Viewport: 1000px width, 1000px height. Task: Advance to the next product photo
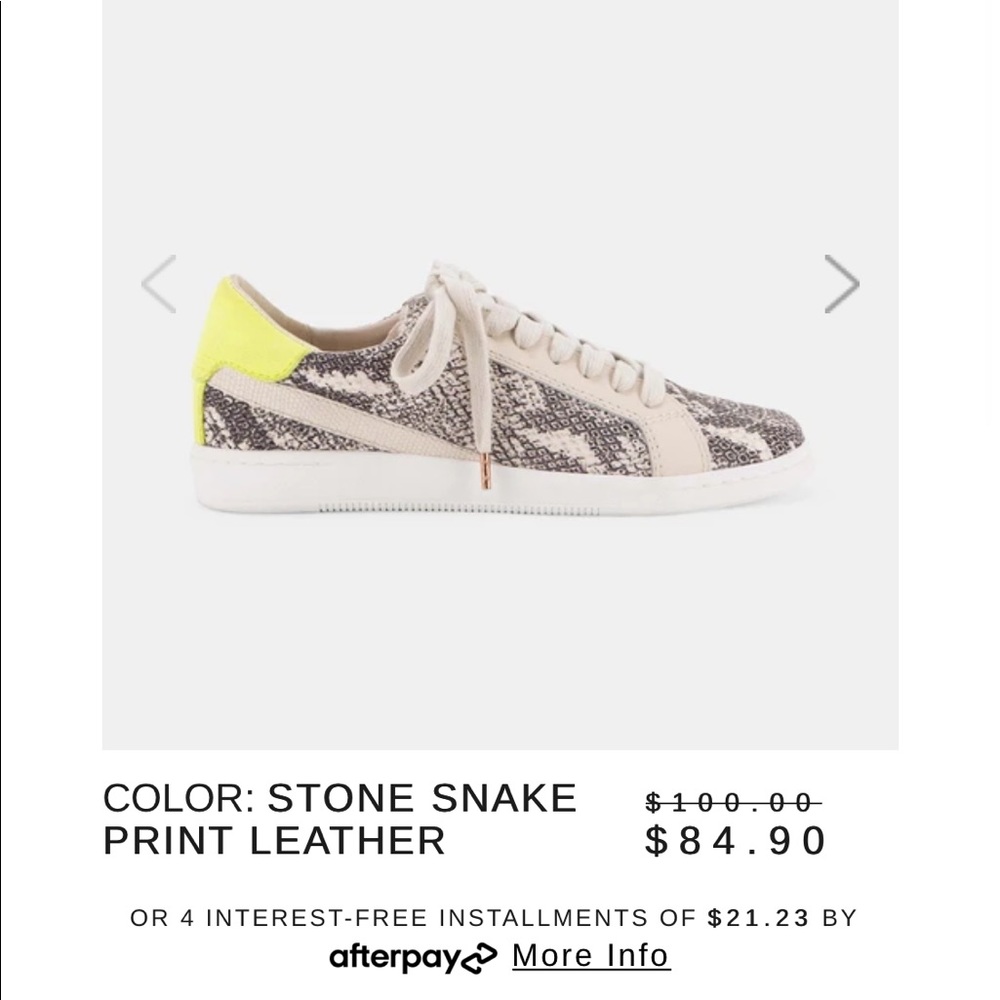point(841,284)
